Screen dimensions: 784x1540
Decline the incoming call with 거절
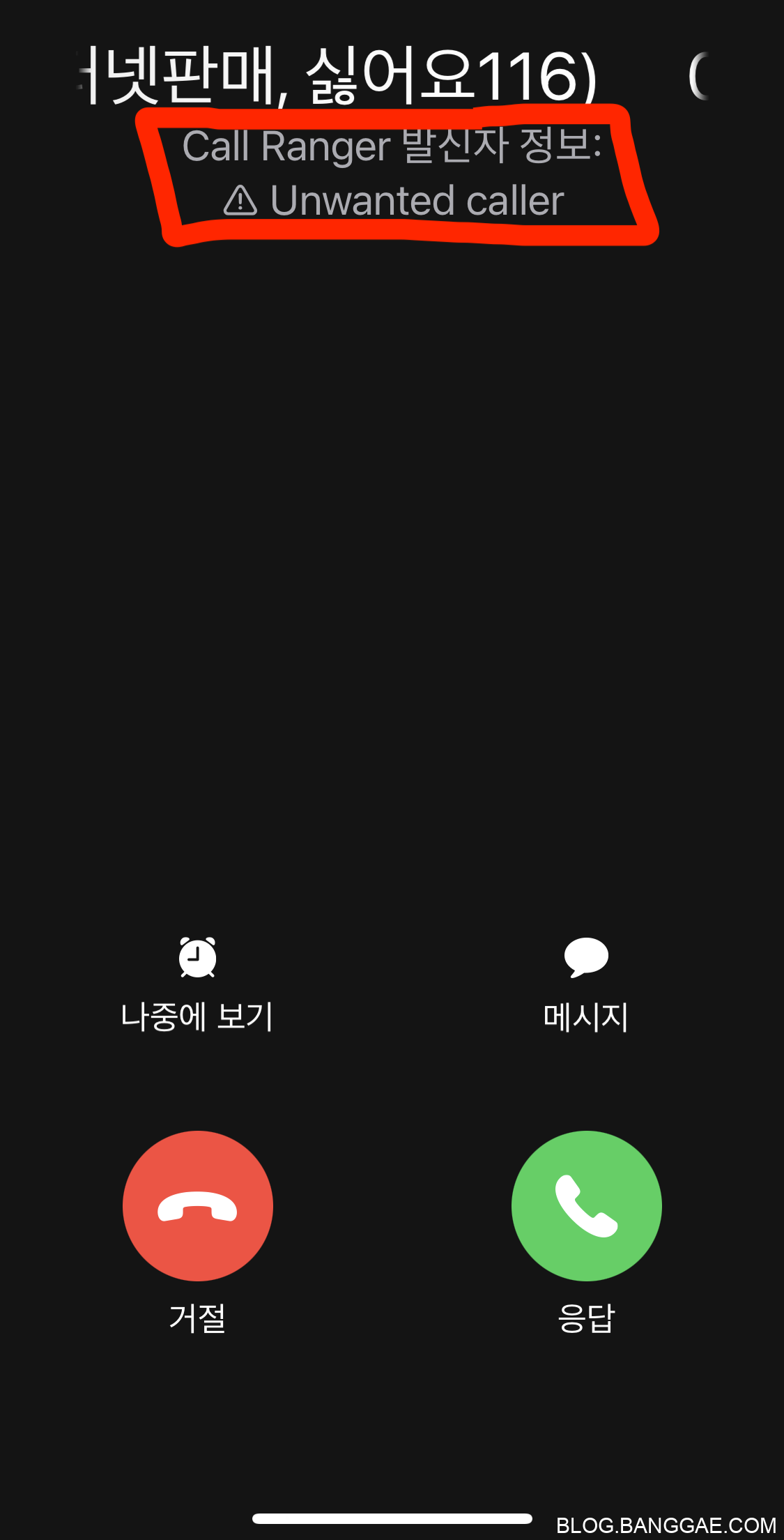198,1205
